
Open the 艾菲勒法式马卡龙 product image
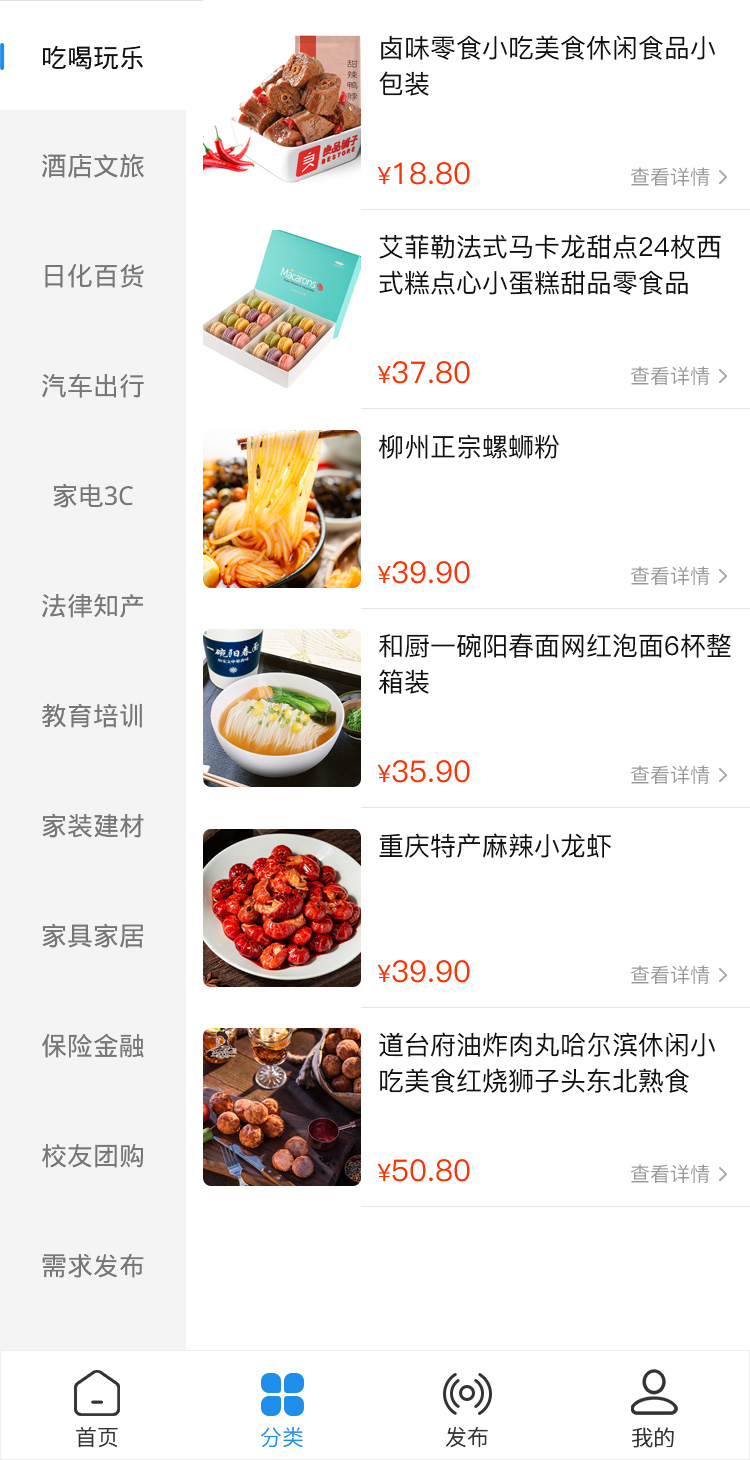pos(282,309)
